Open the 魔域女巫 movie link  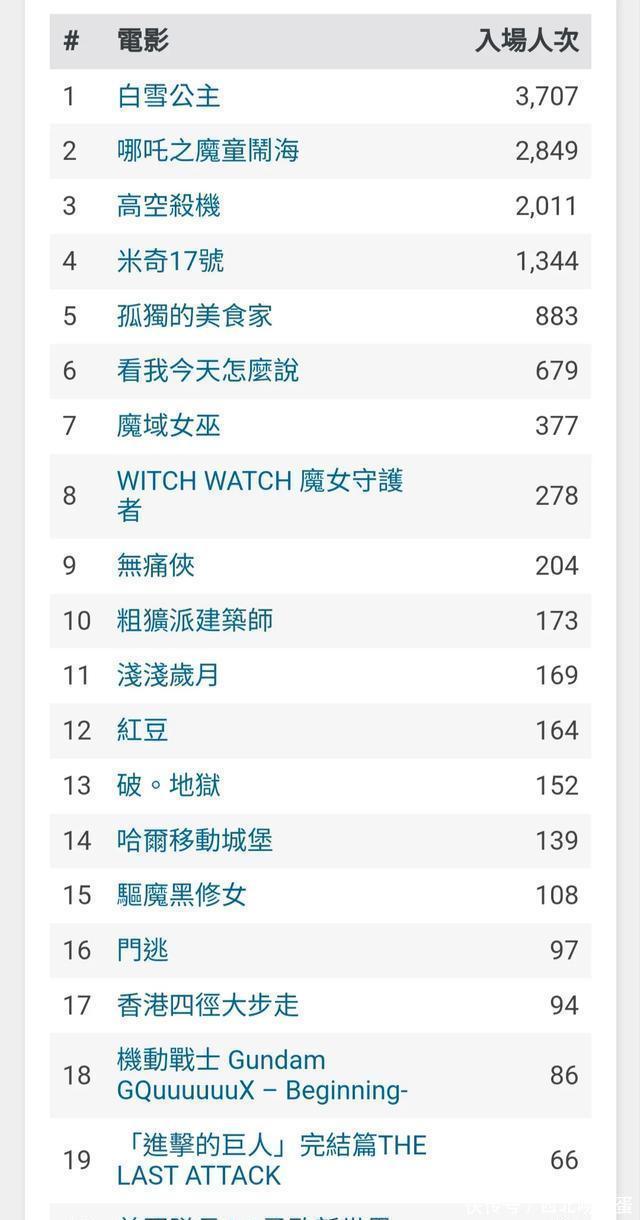[x=168, y=426]
